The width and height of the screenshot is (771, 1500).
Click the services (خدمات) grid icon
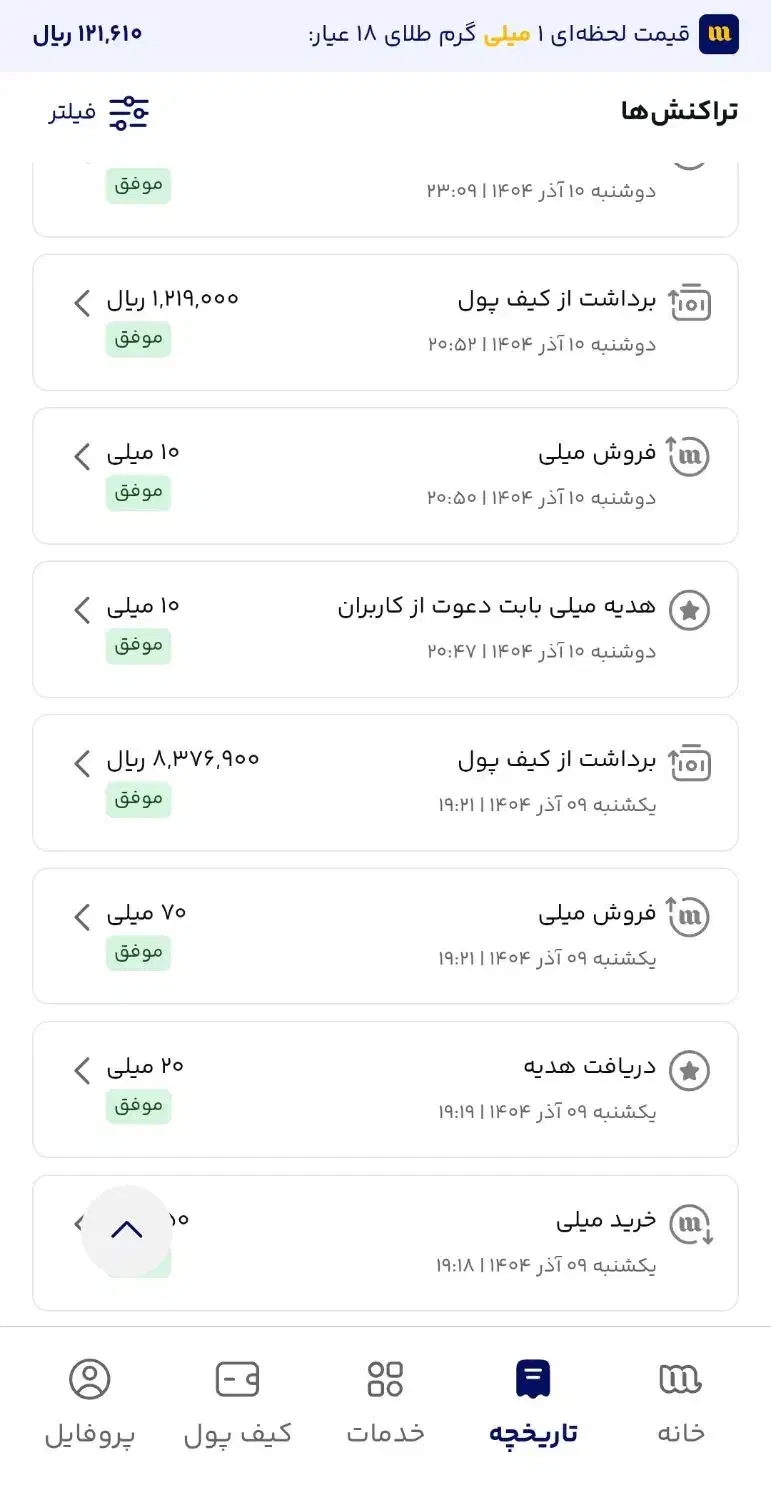[384, 1378]
